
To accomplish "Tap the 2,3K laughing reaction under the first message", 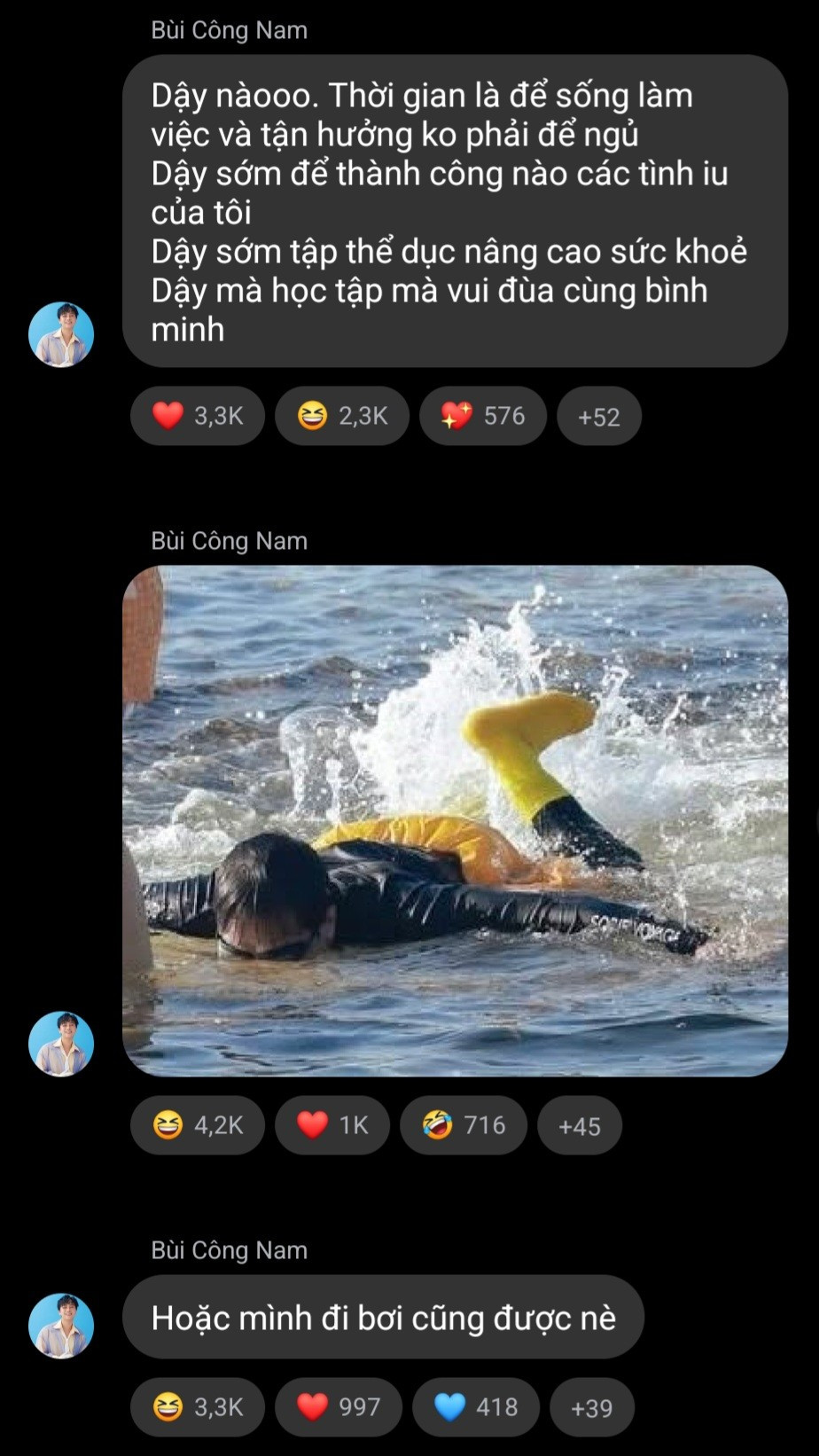I will point(342,416).
